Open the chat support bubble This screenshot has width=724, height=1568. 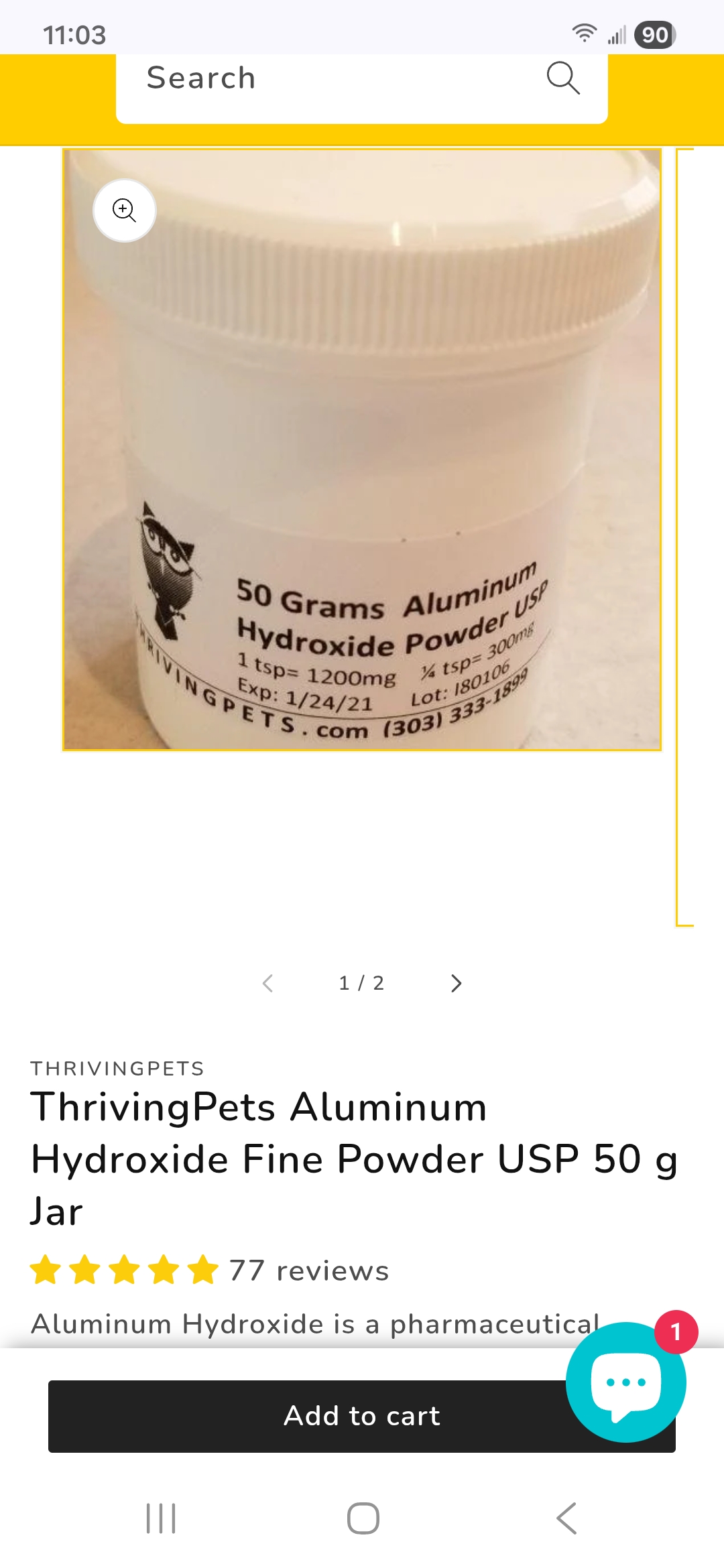coord(626,1382)
